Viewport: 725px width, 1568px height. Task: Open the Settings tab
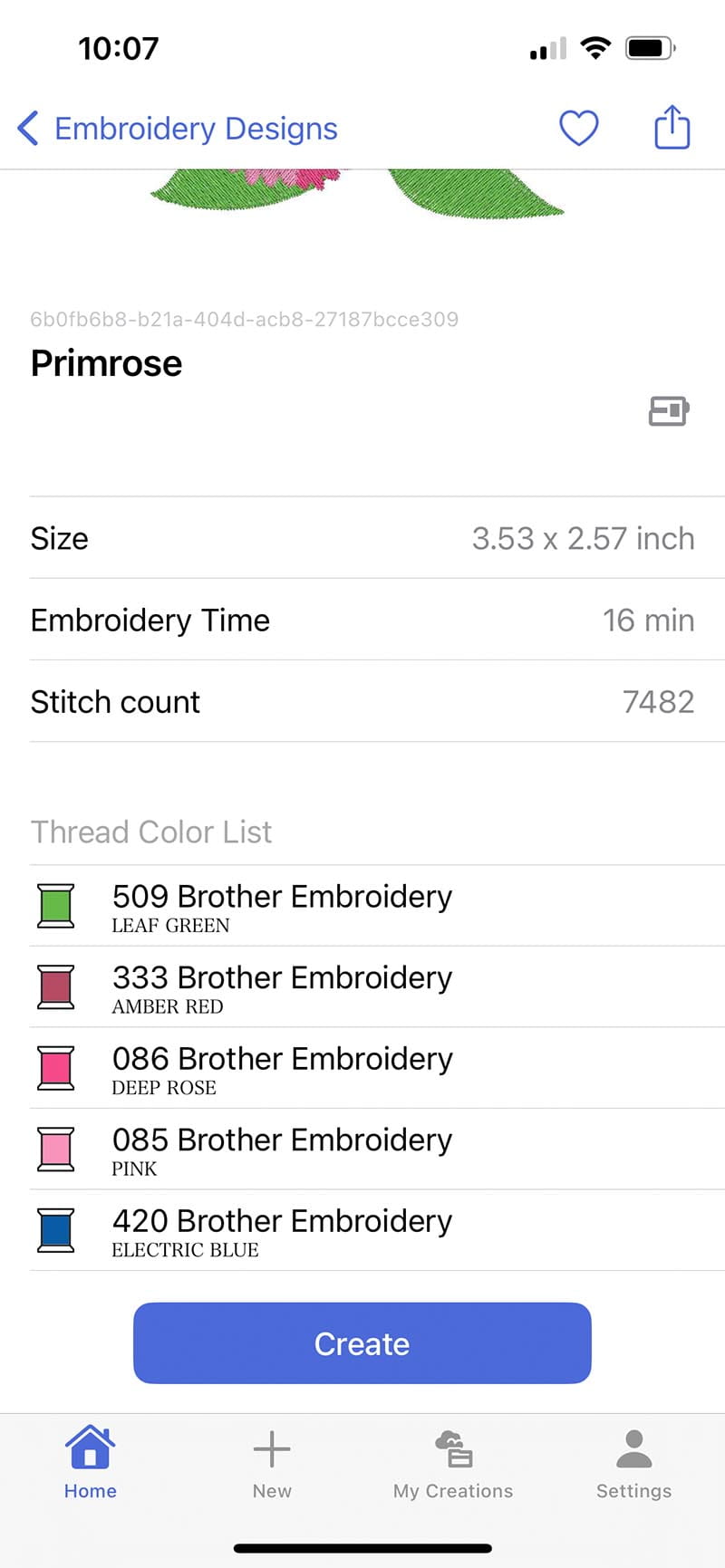point(633,1462)
